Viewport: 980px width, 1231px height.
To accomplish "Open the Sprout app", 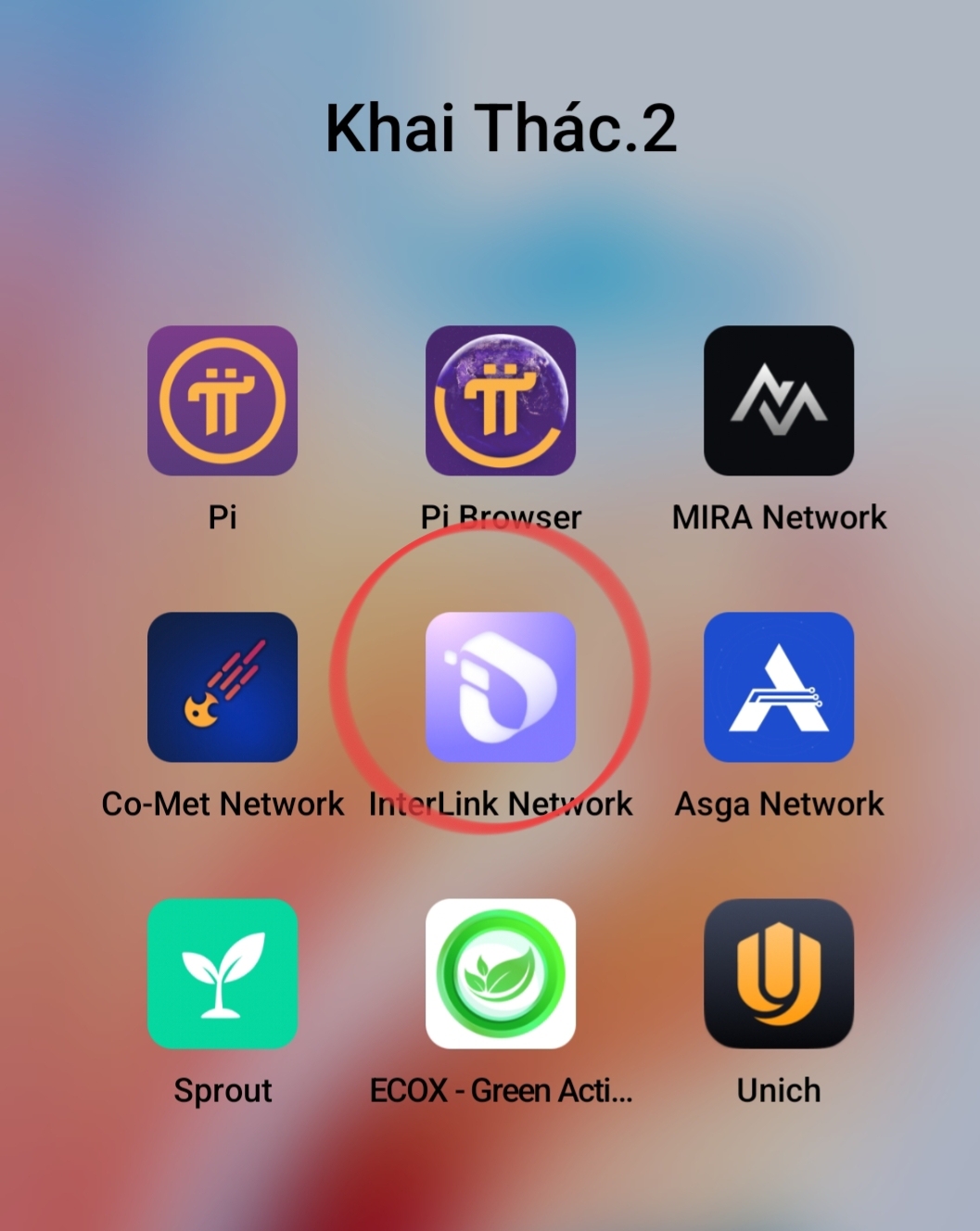I will click(x=223, y=973).
